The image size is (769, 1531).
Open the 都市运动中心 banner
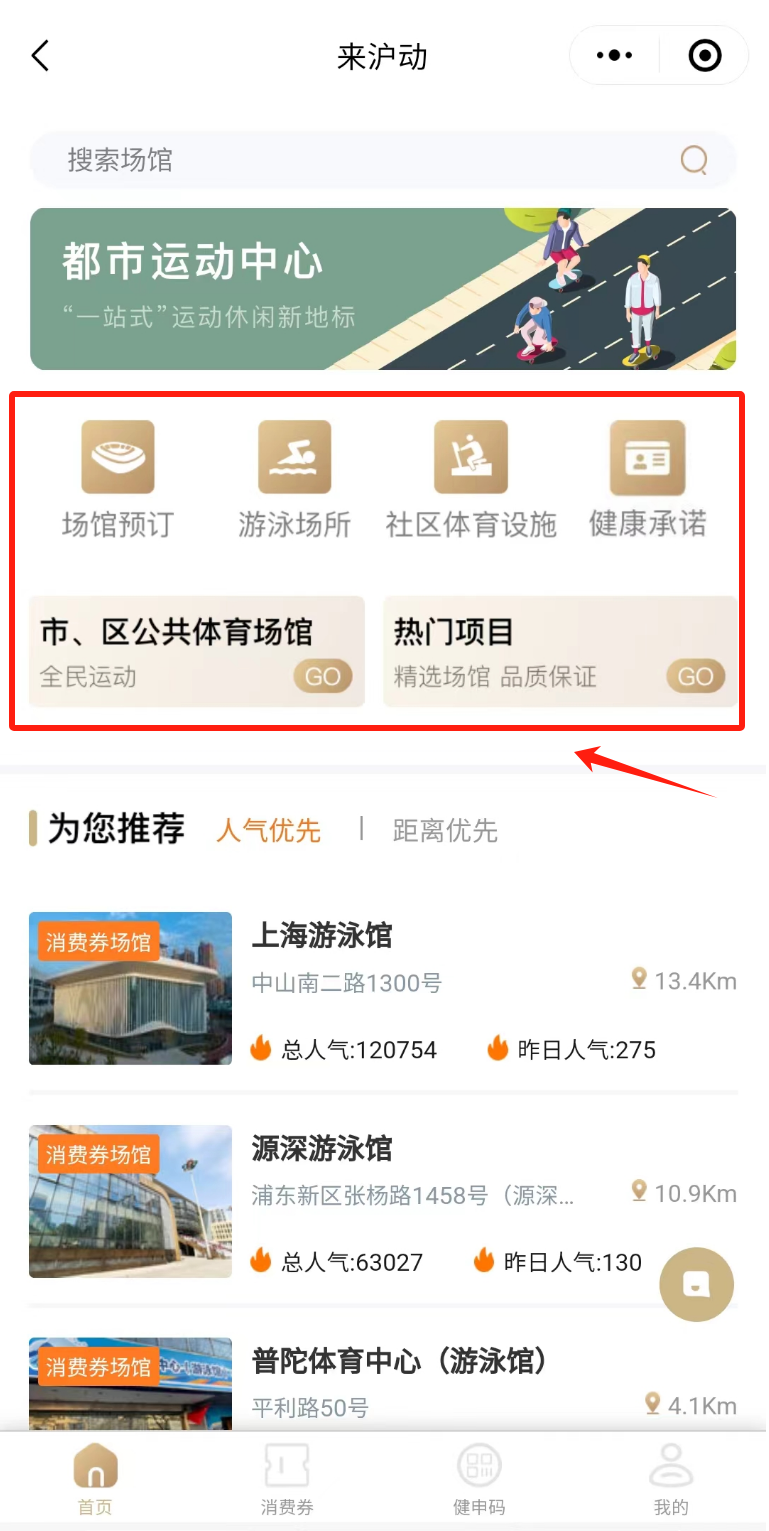(383, 289)
